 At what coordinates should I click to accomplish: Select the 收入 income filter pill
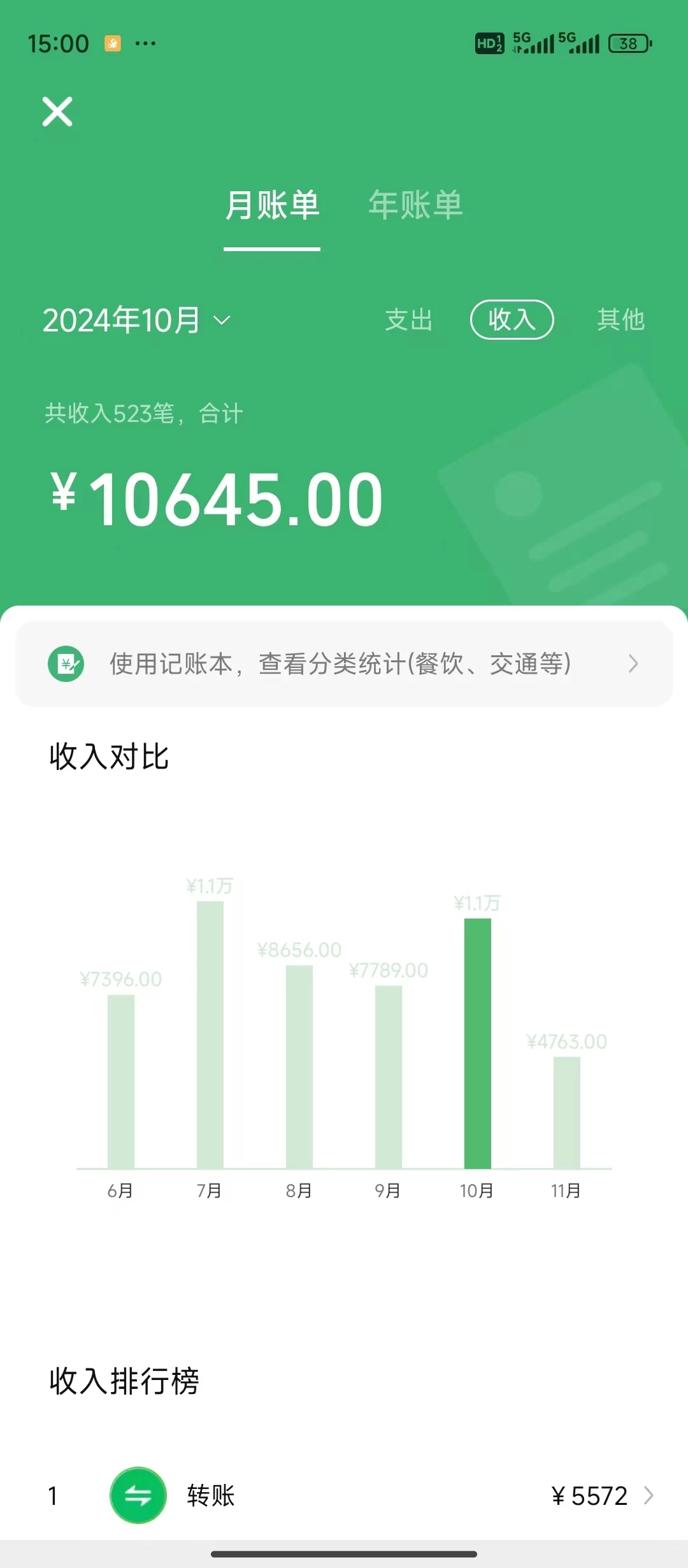click(511, 321)
